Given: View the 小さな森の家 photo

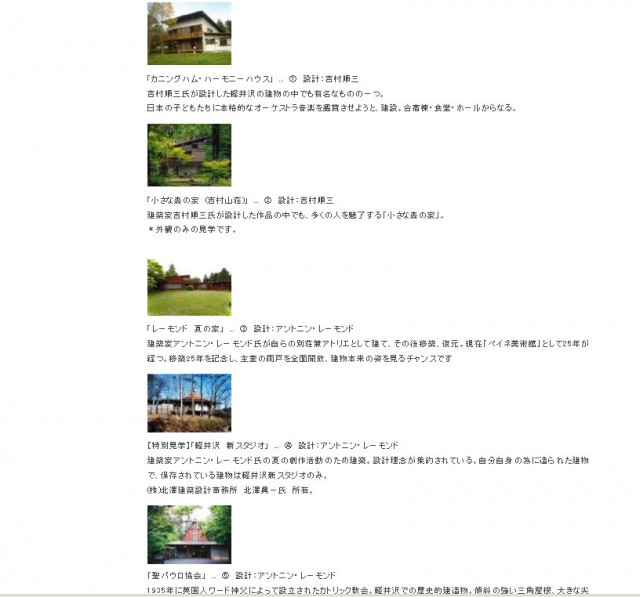Looking at the screenshot, I should click(x=189, y=154).
